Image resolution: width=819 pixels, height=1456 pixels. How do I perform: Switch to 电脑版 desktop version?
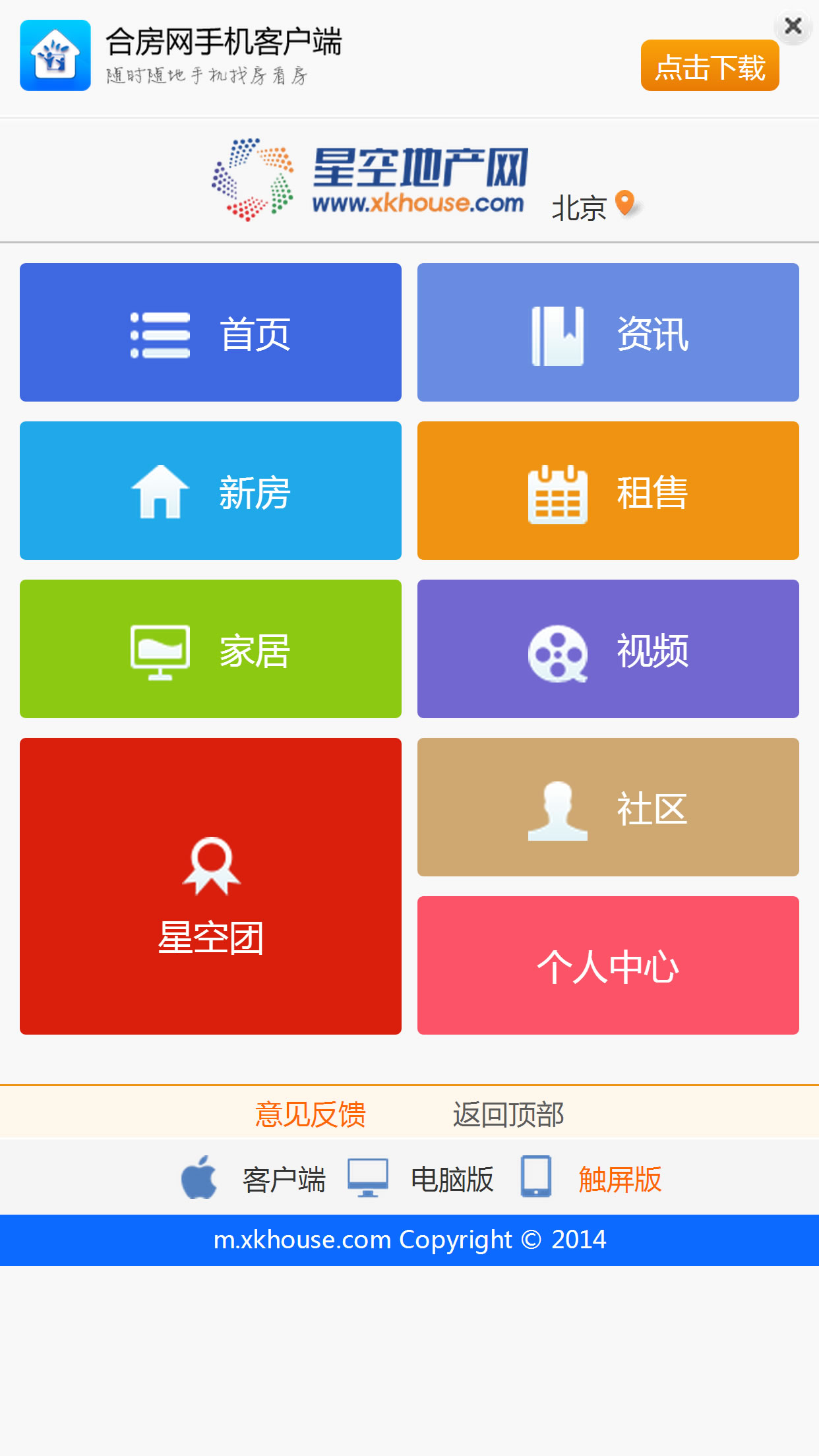[452, 1180]
